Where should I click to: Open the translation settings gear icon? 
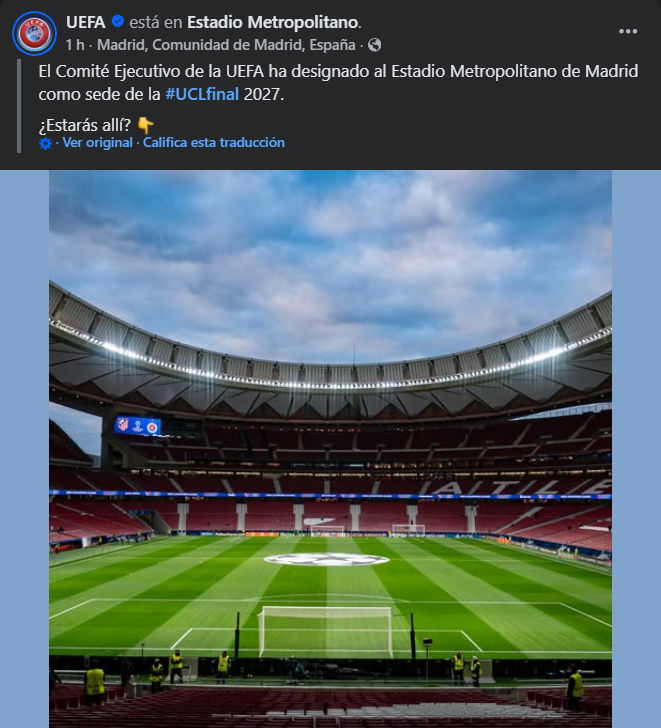[45, 144]
